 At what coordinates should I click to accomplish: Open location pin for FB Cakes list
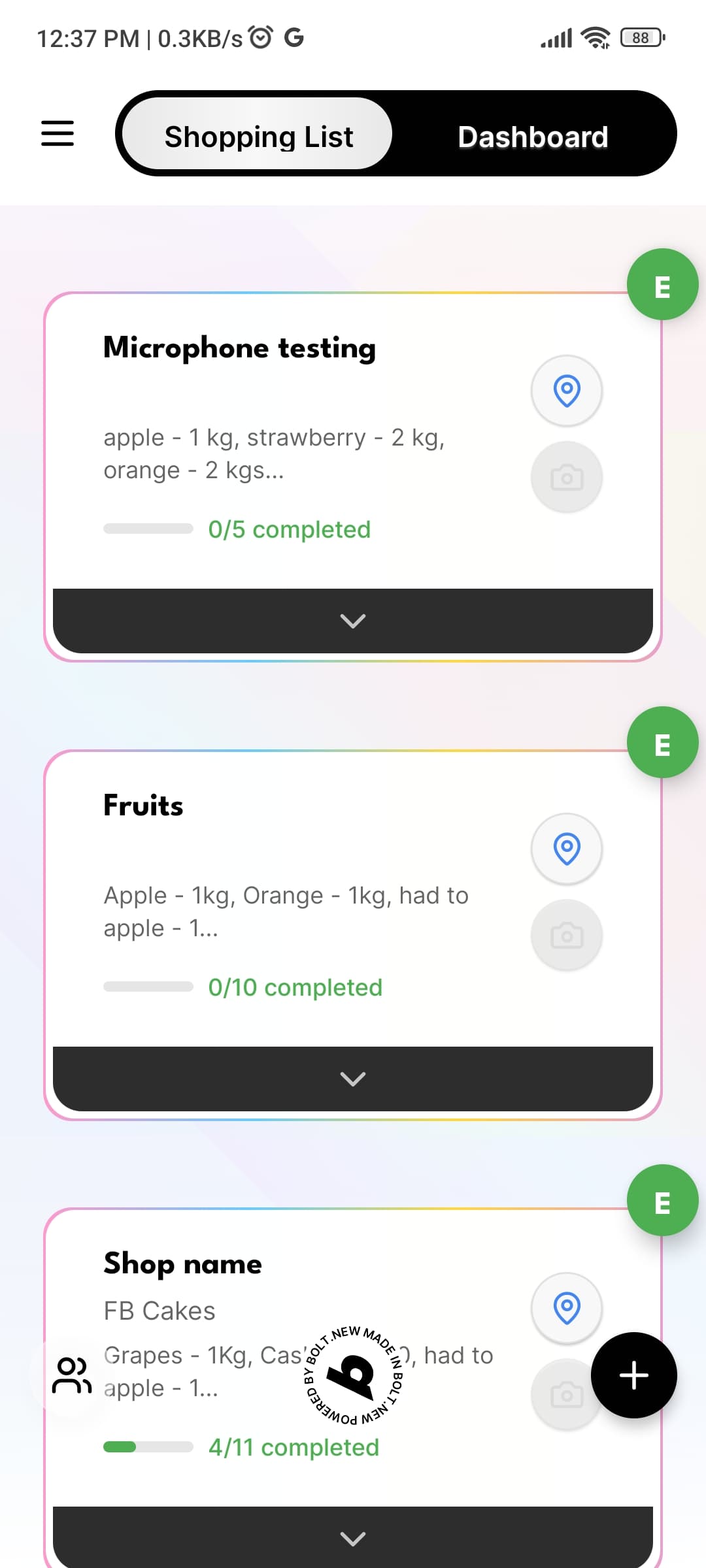pos(566,1308)
